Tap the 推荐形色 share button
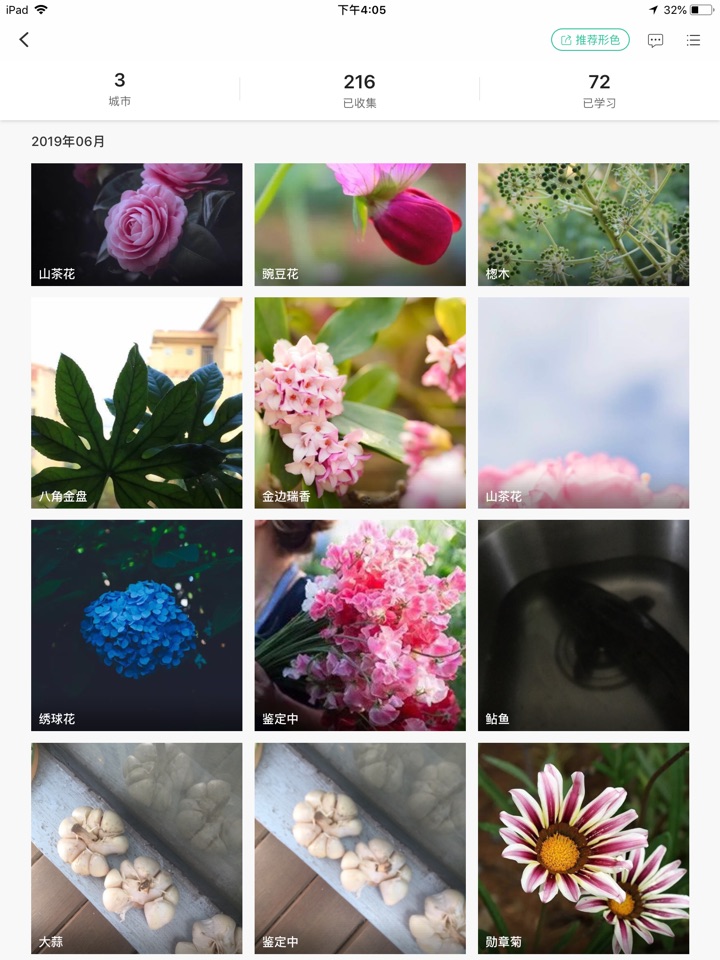The image size is (720, 960). point(590,40)
